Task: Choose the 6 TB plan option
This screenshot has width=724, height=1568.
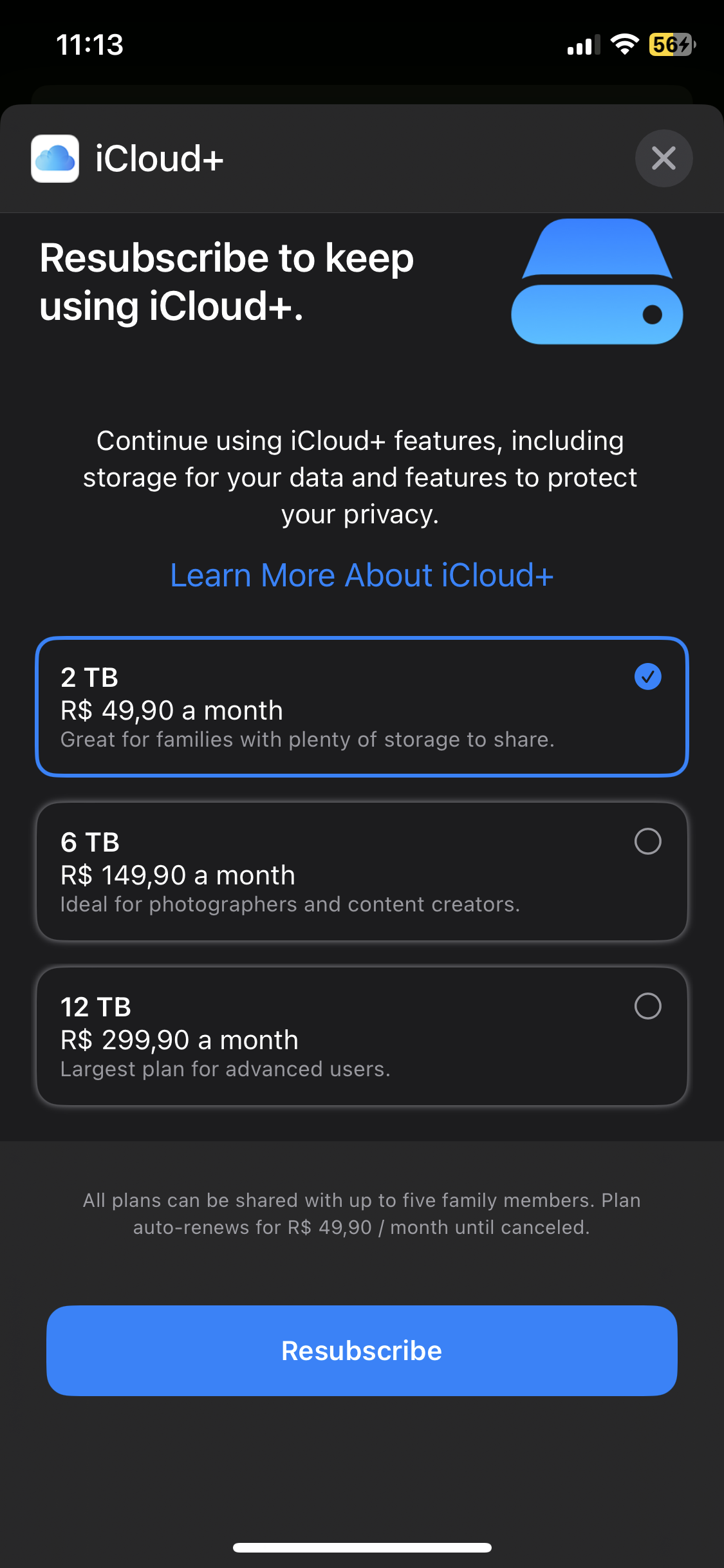Action: pyautogui.click(x=362, y=872)
